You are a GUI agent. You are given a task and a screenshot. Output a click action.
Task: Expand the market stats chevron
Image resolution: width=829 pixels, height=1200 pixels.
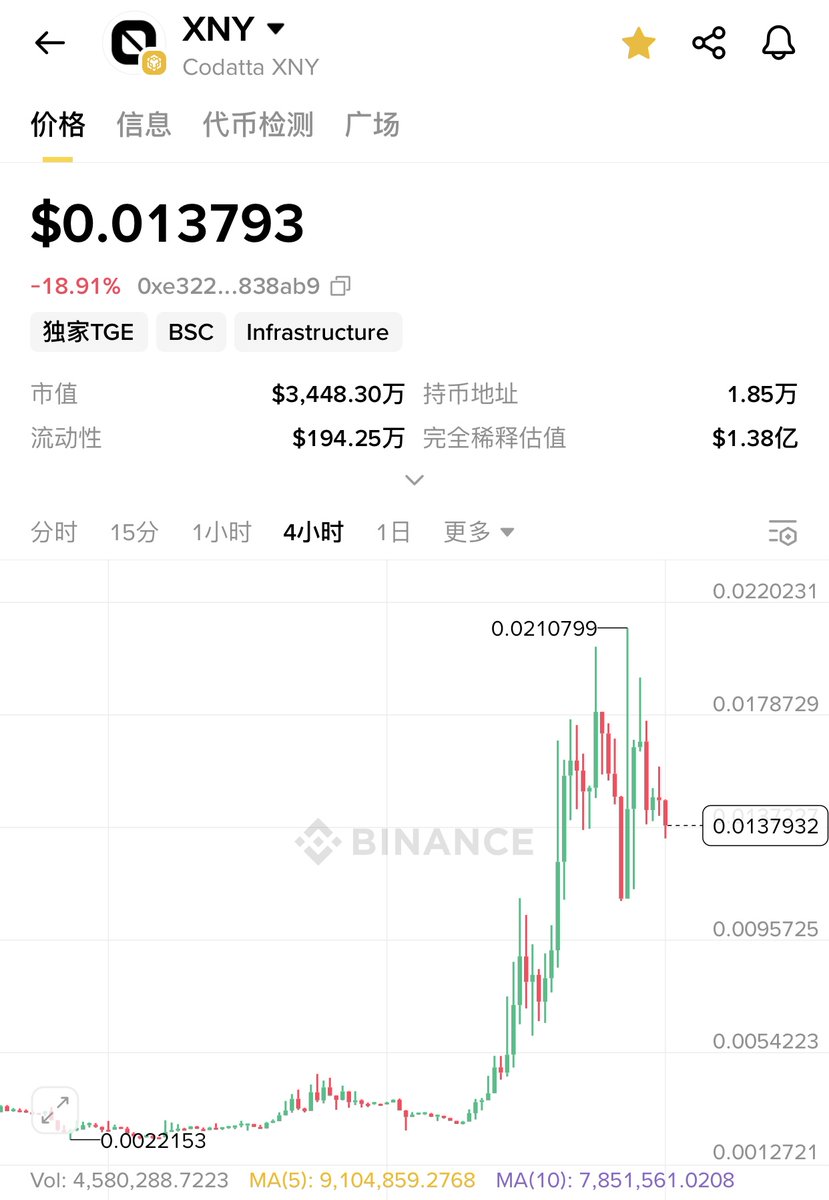(414, 480)
